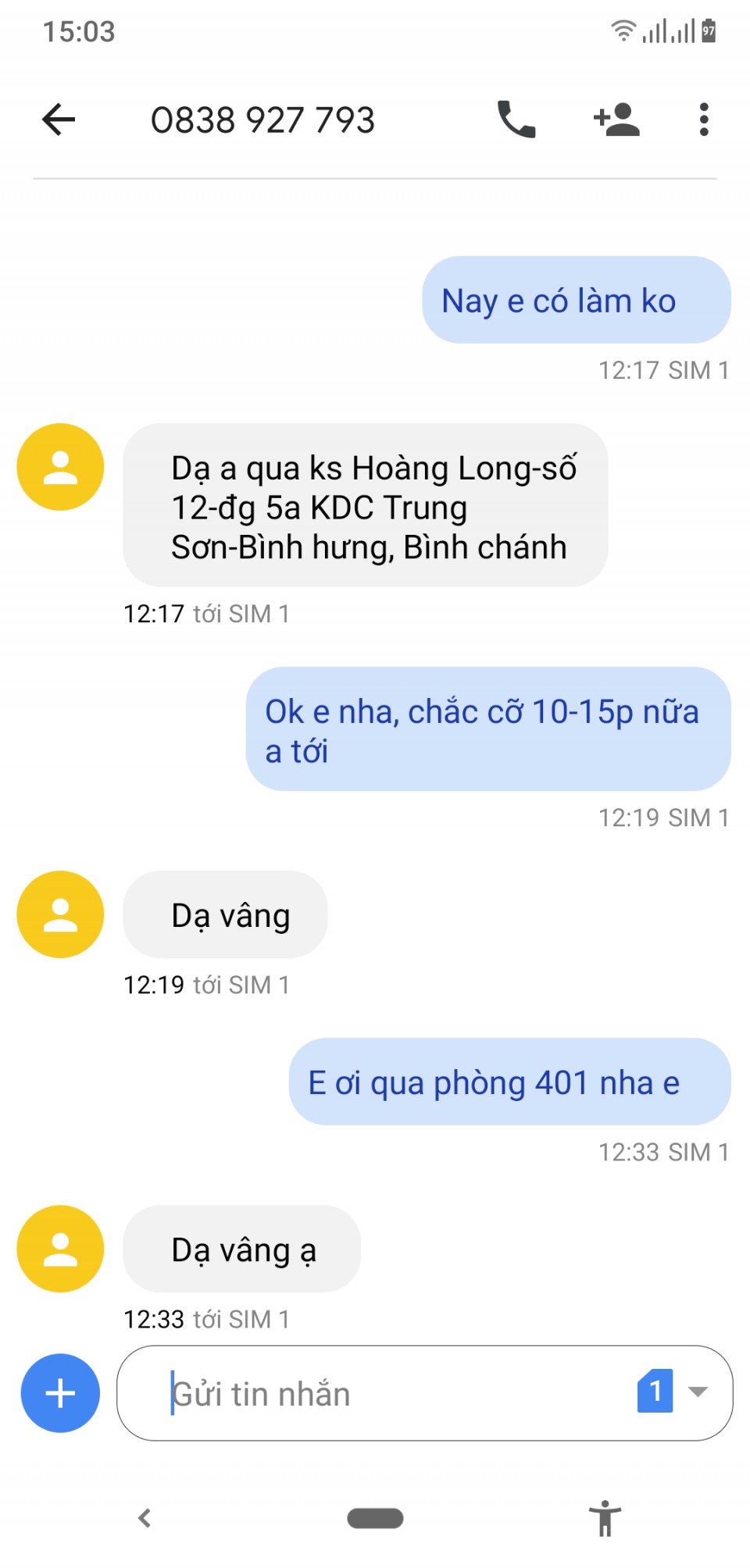Tap the home pill in navigation bar
This screenshot has width=750, height=1568.
click(375, 1518)
